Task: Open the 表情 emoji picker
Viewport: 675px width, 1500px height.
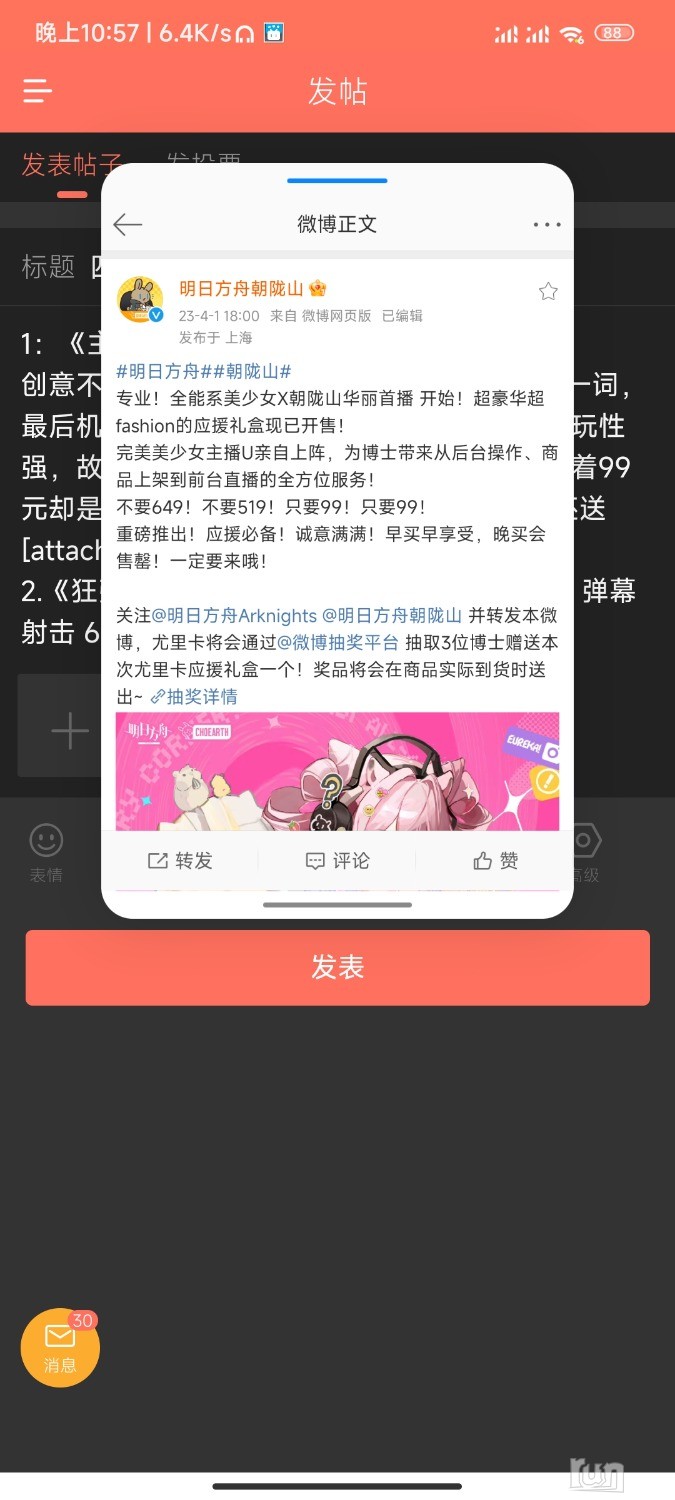Action: tap(46, 852)
